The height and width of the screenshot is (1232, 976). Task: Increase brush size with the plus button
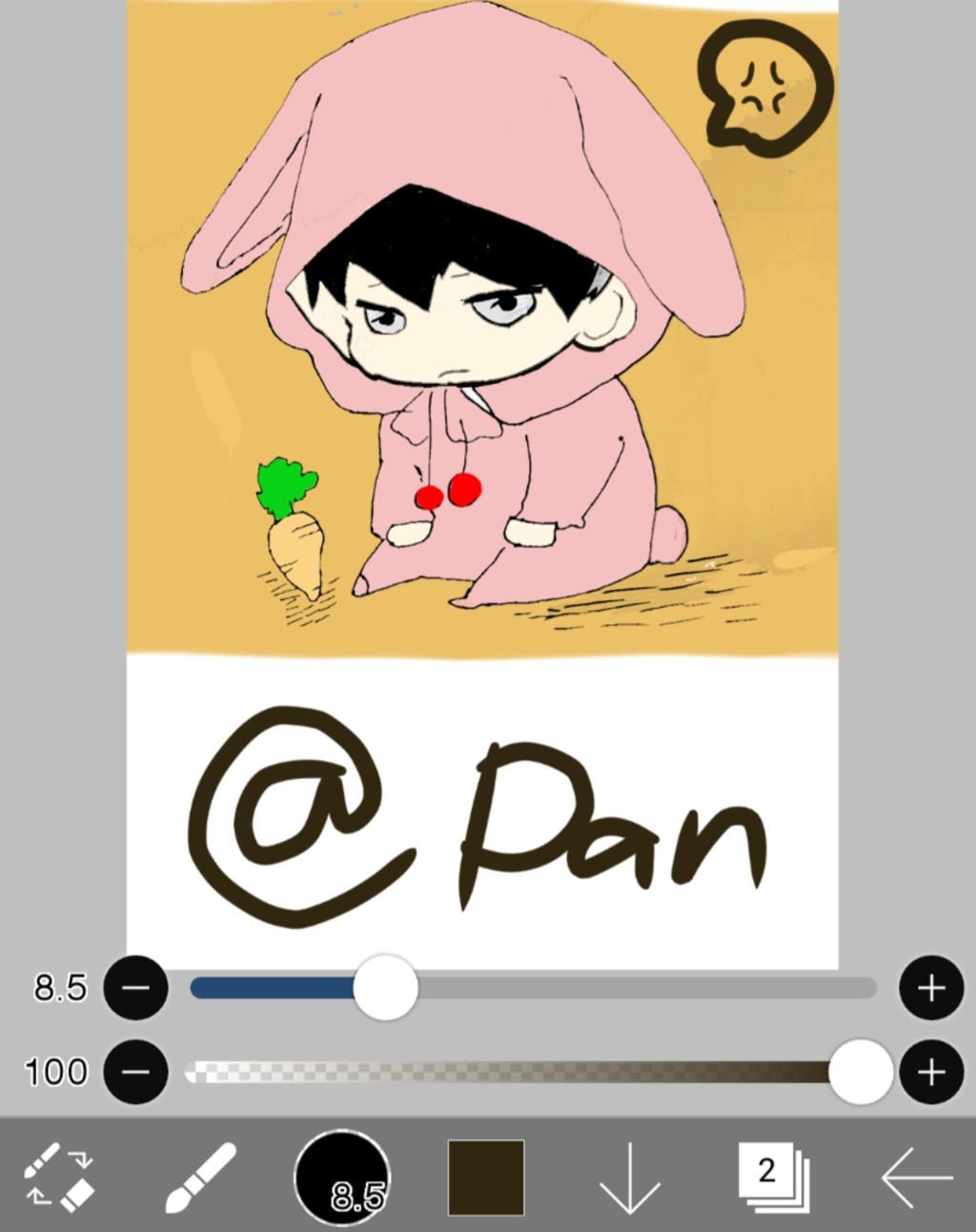pos(931,988)
